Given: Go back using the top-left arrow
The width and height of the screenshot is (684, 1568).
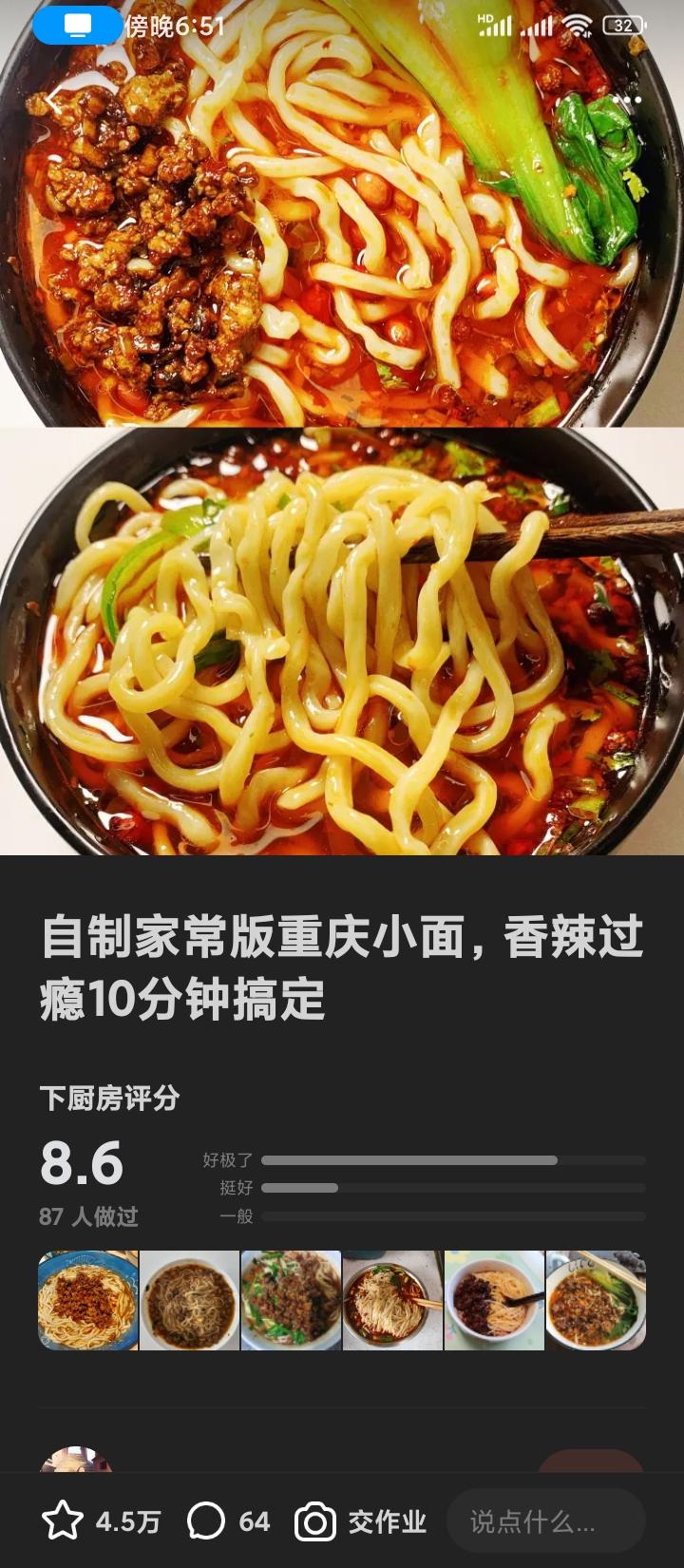Looking at the screenshot, I should pyautogui.click(x=52, y=102).
